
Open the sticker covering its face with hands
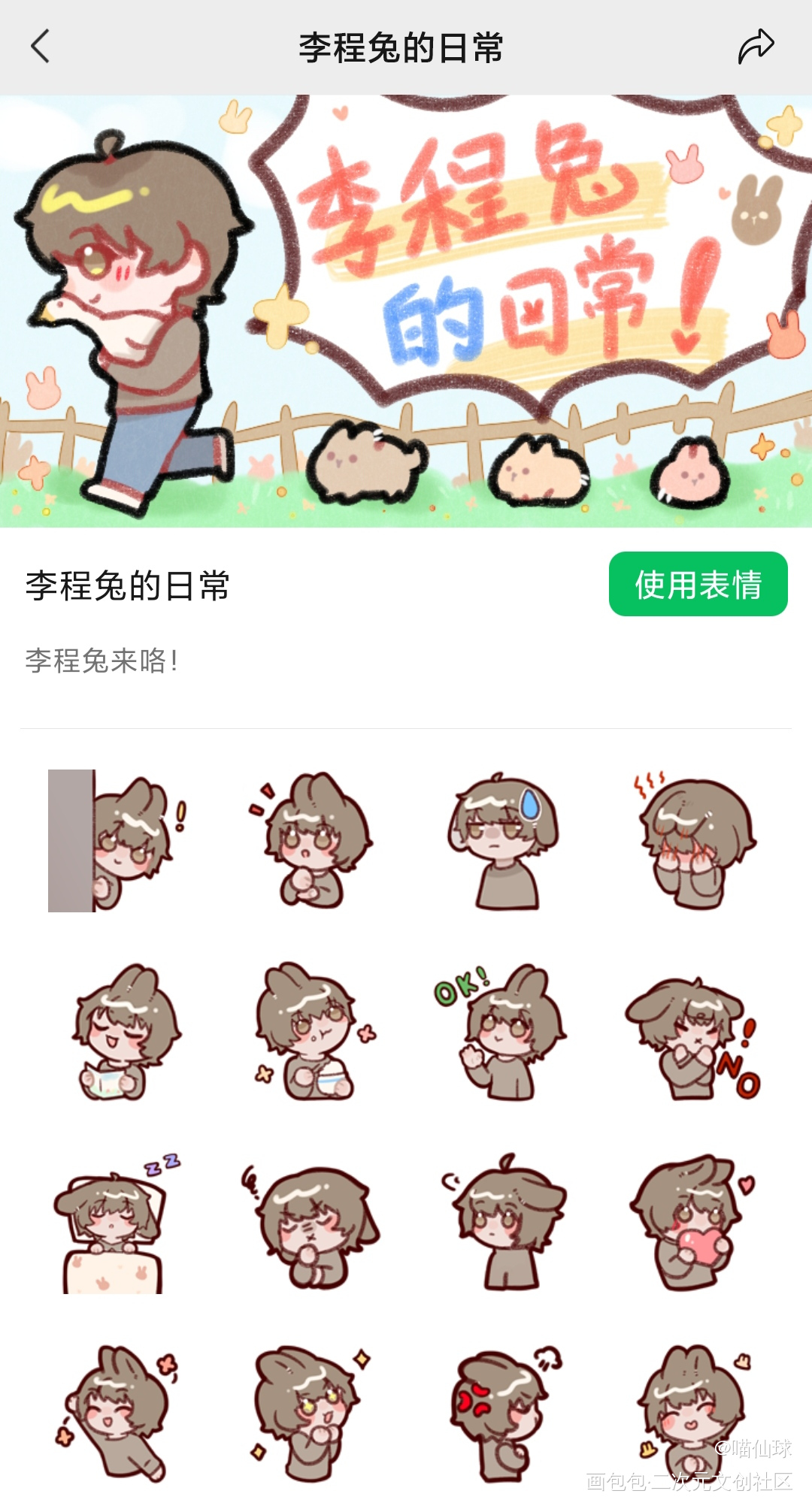695,842
